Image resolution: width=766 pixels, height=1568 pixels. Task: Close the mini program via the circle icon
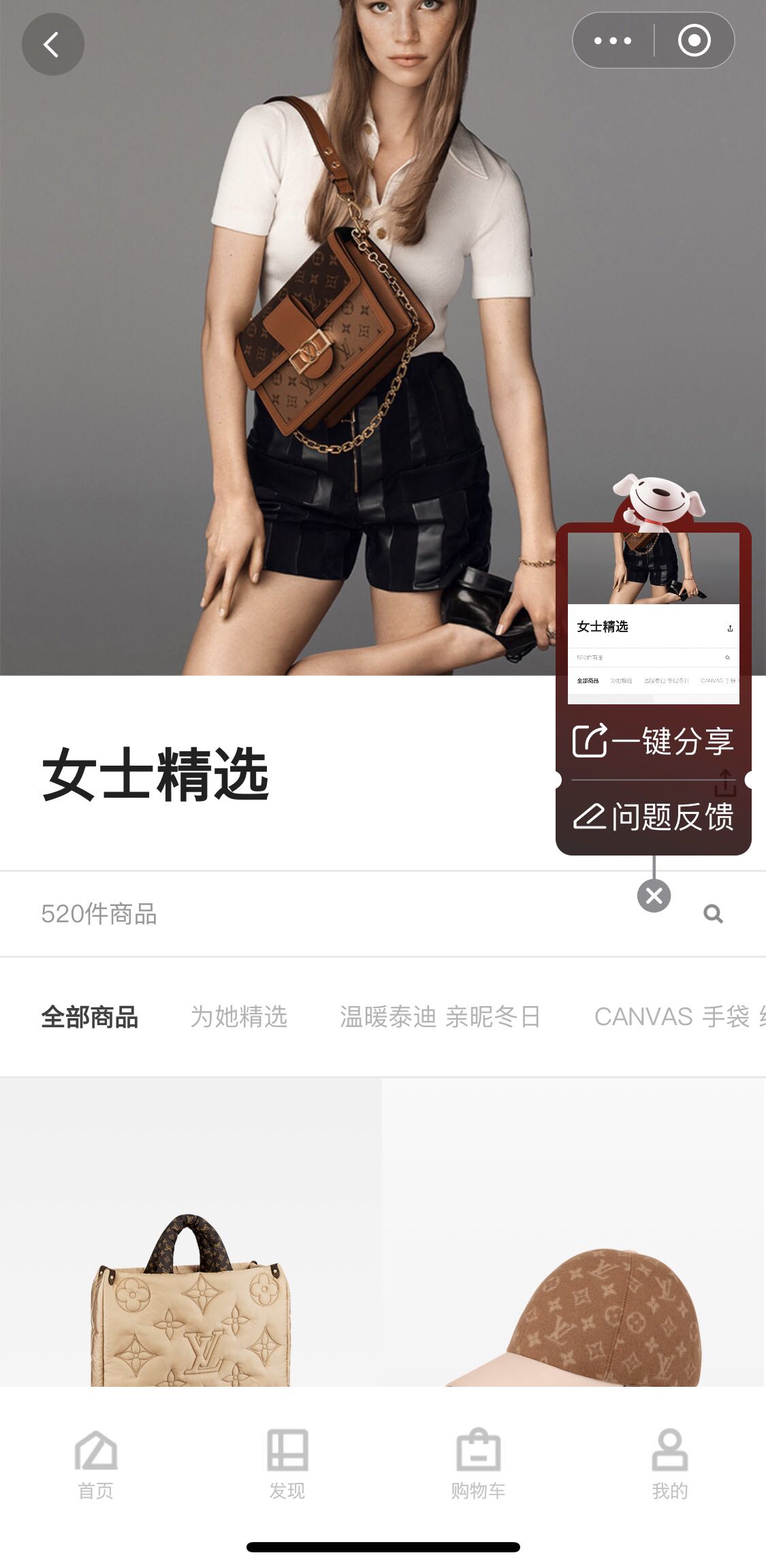coord(694,41)
